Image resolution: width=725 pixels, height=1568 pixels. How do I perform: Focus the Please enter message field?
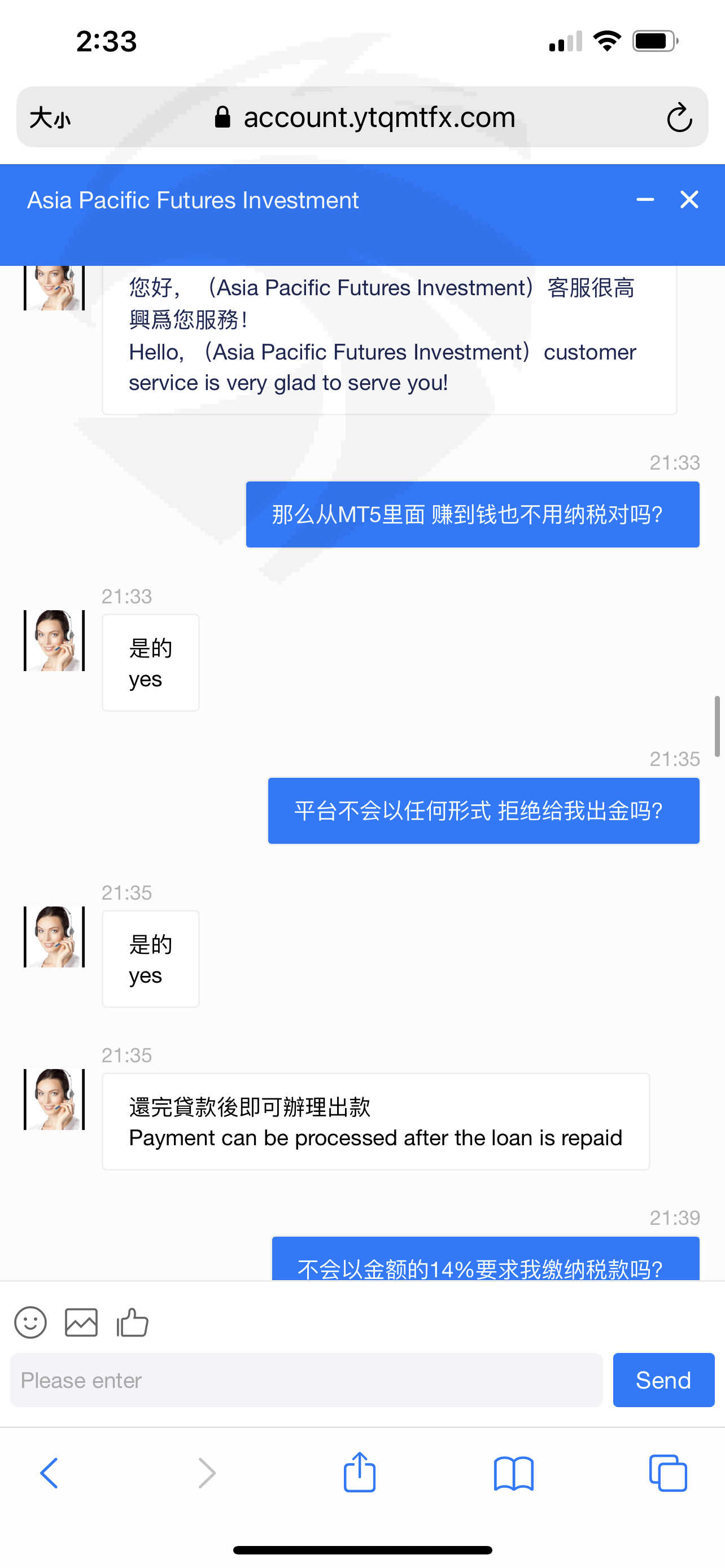click(305, 1380)
